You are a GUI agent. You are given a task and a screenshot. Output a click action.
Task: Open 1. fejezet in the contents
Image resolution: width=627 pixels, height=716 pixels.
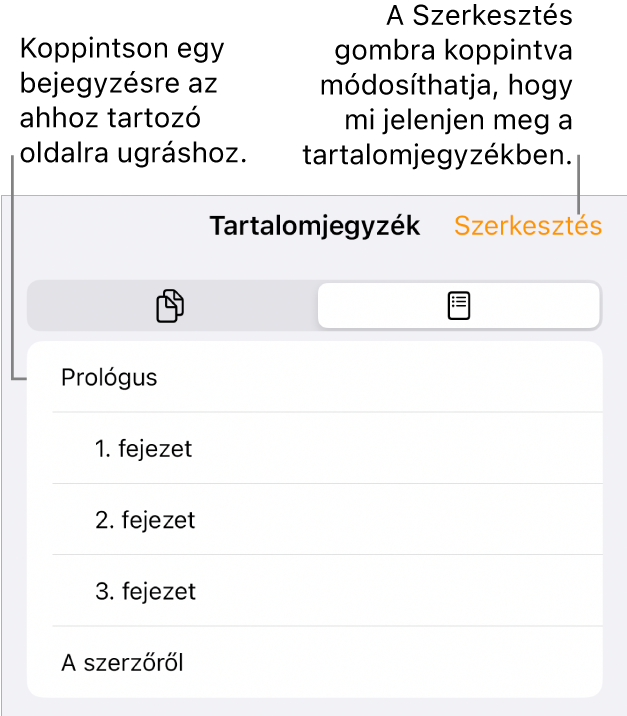[144, 449]
